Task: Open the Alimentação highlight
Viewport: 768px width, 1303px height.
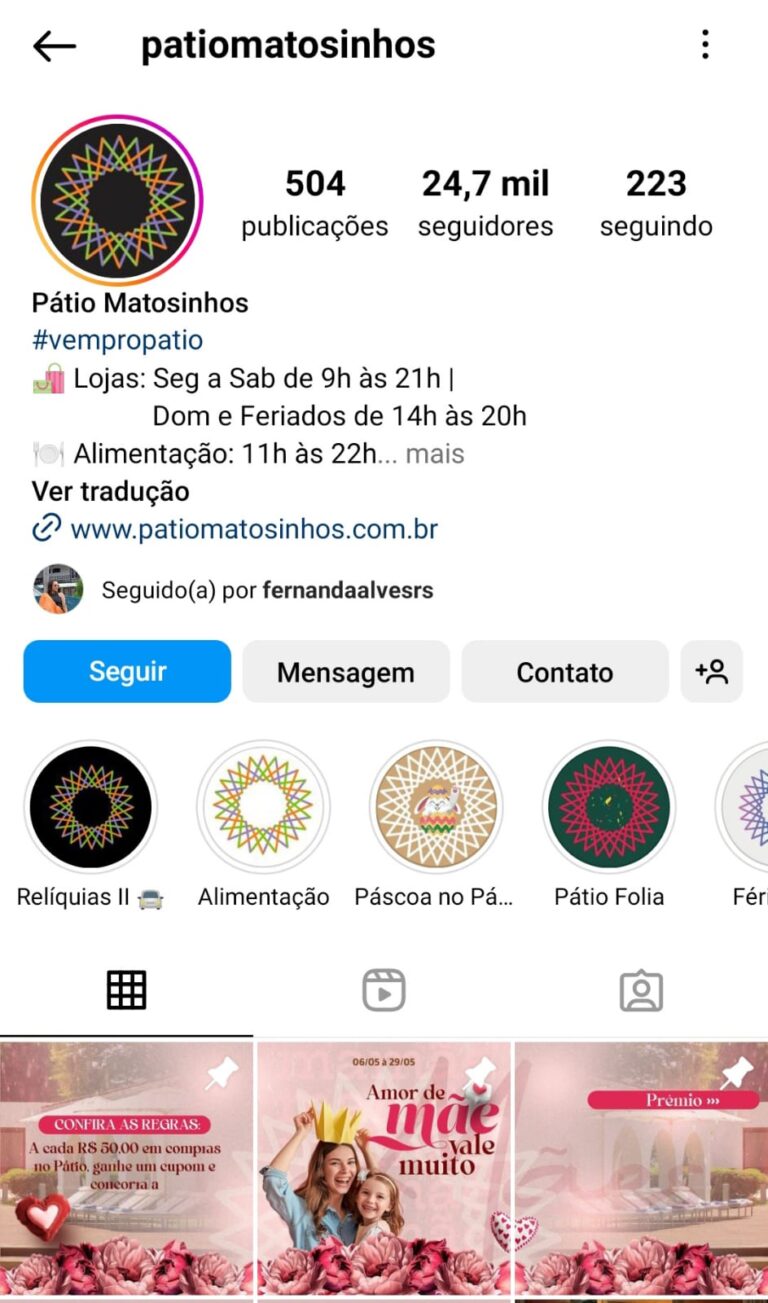Action: [263, 807]
